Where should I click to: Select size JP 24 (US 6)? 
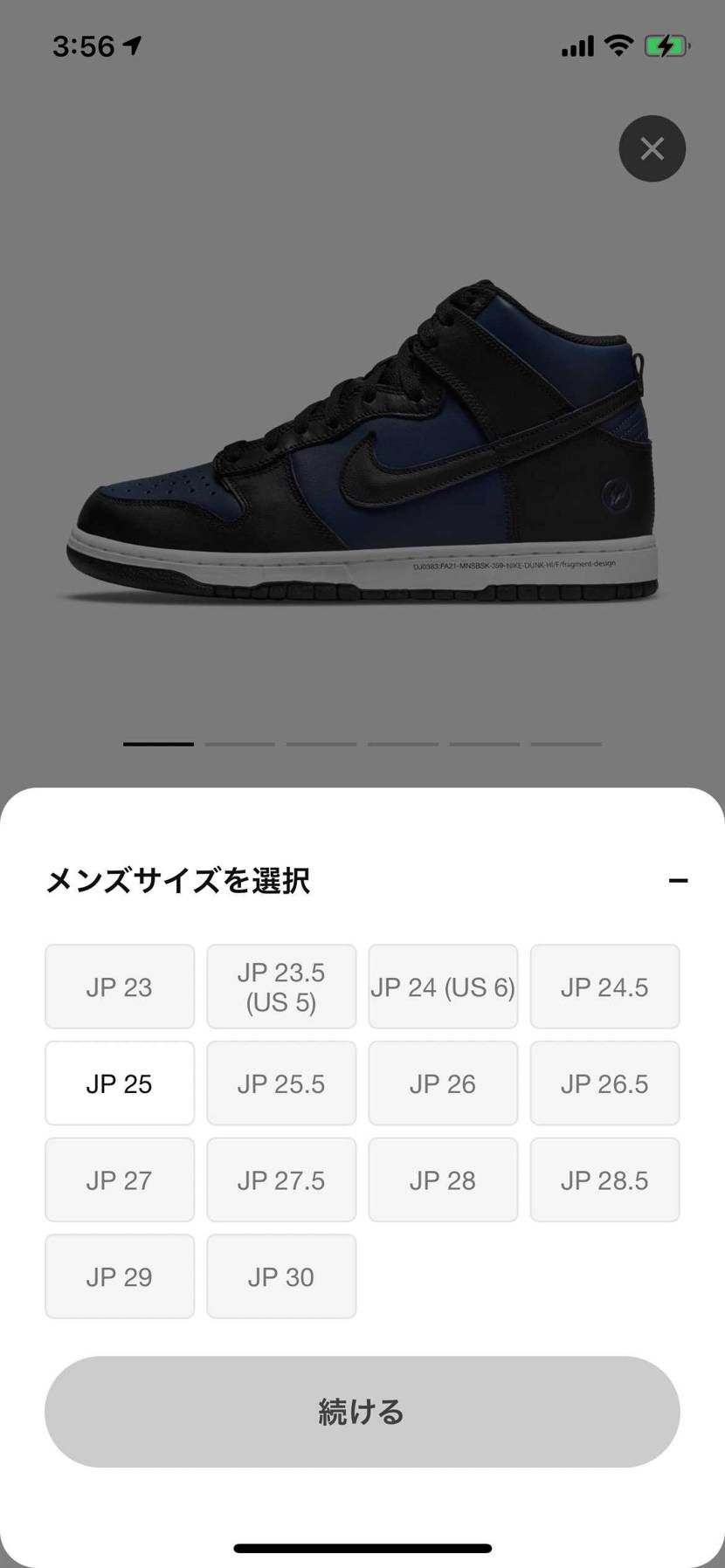442,987
